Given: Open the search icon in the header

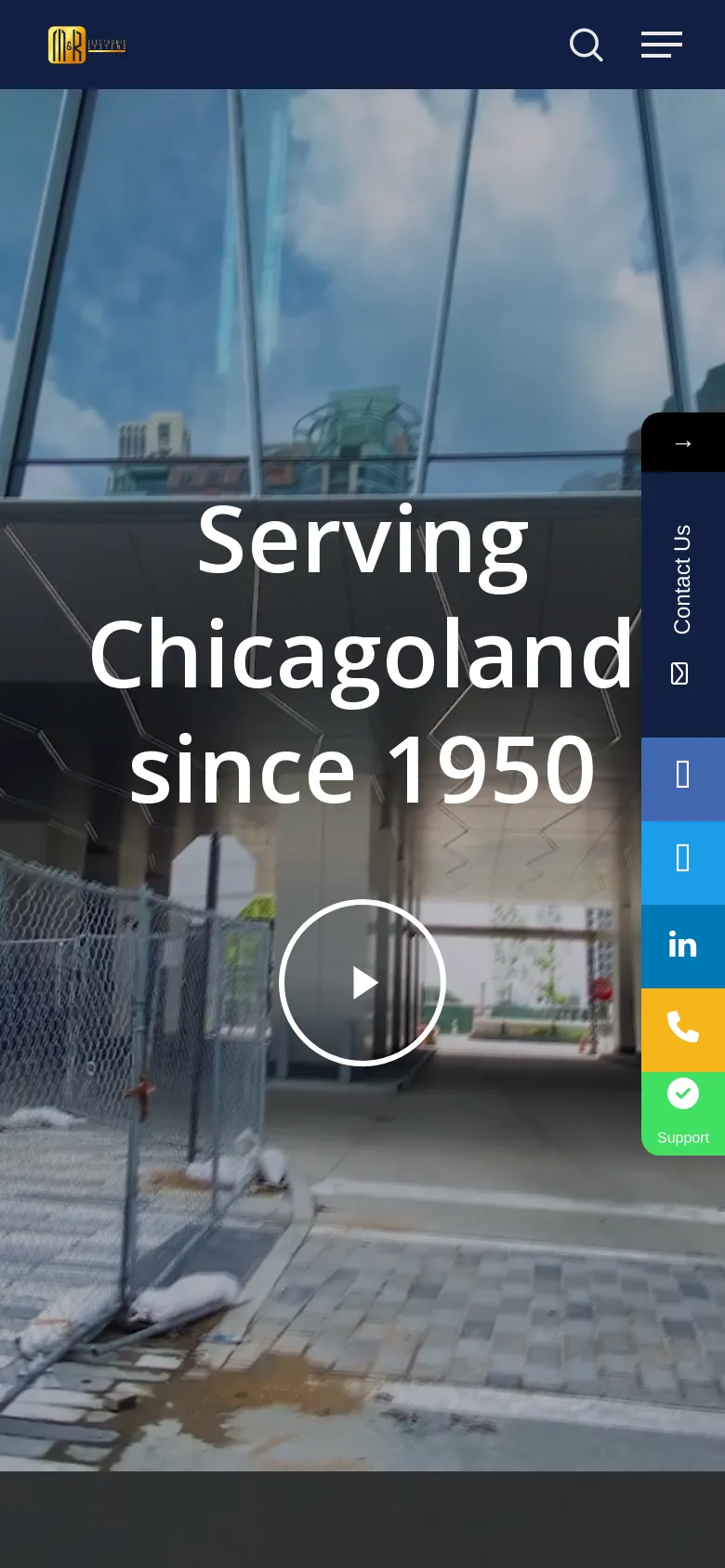Looking at the screenshot, I should (586, 45).
